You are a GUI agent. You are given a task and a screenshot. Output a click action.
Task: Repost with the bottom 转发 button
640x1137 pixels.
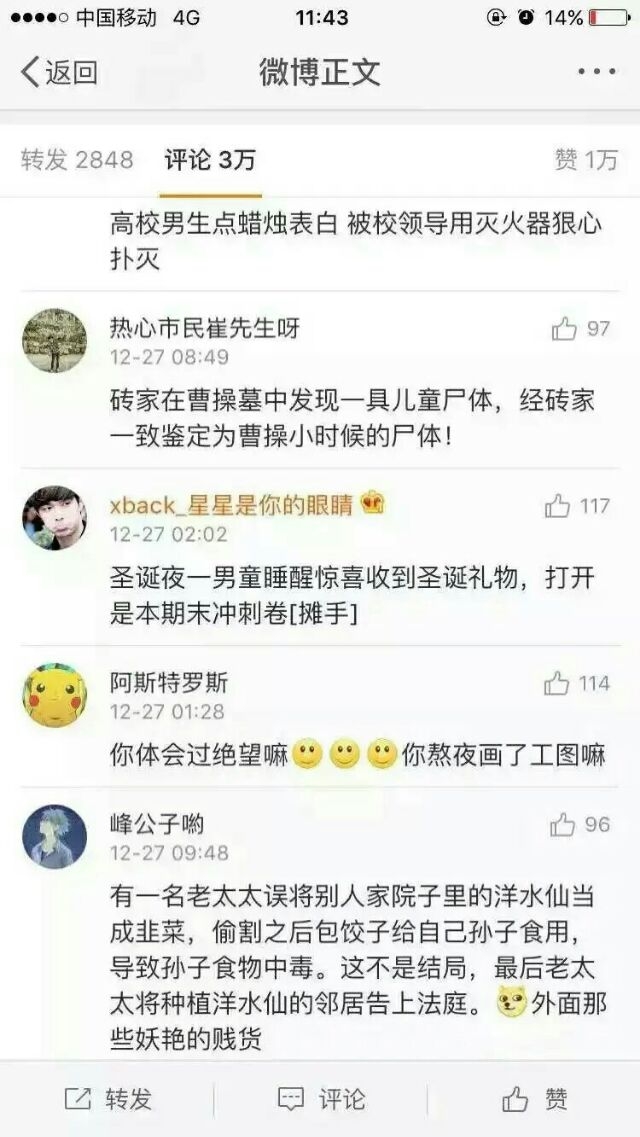tap(107, 1099)
